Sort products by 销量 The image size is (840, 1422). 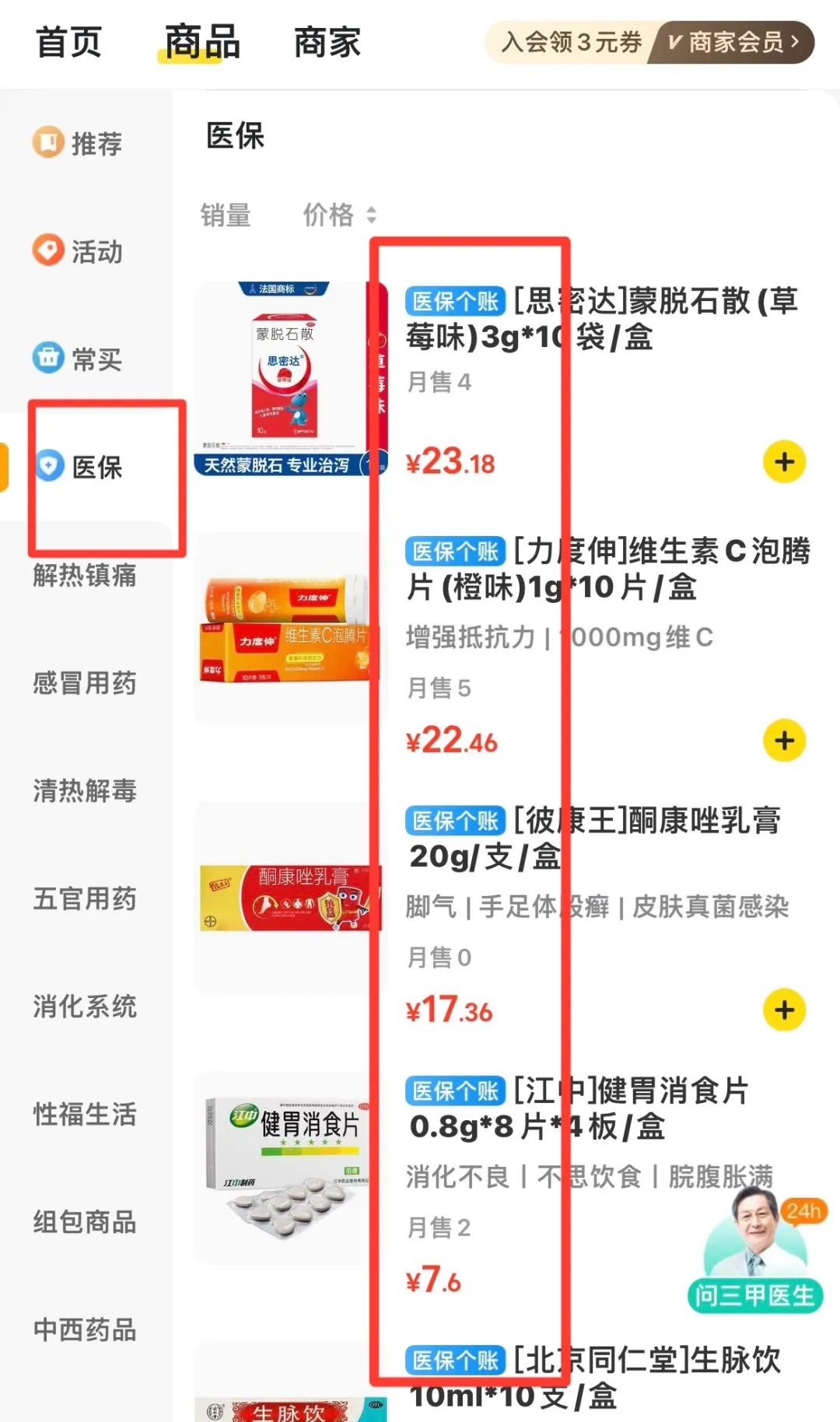(226, 215)
